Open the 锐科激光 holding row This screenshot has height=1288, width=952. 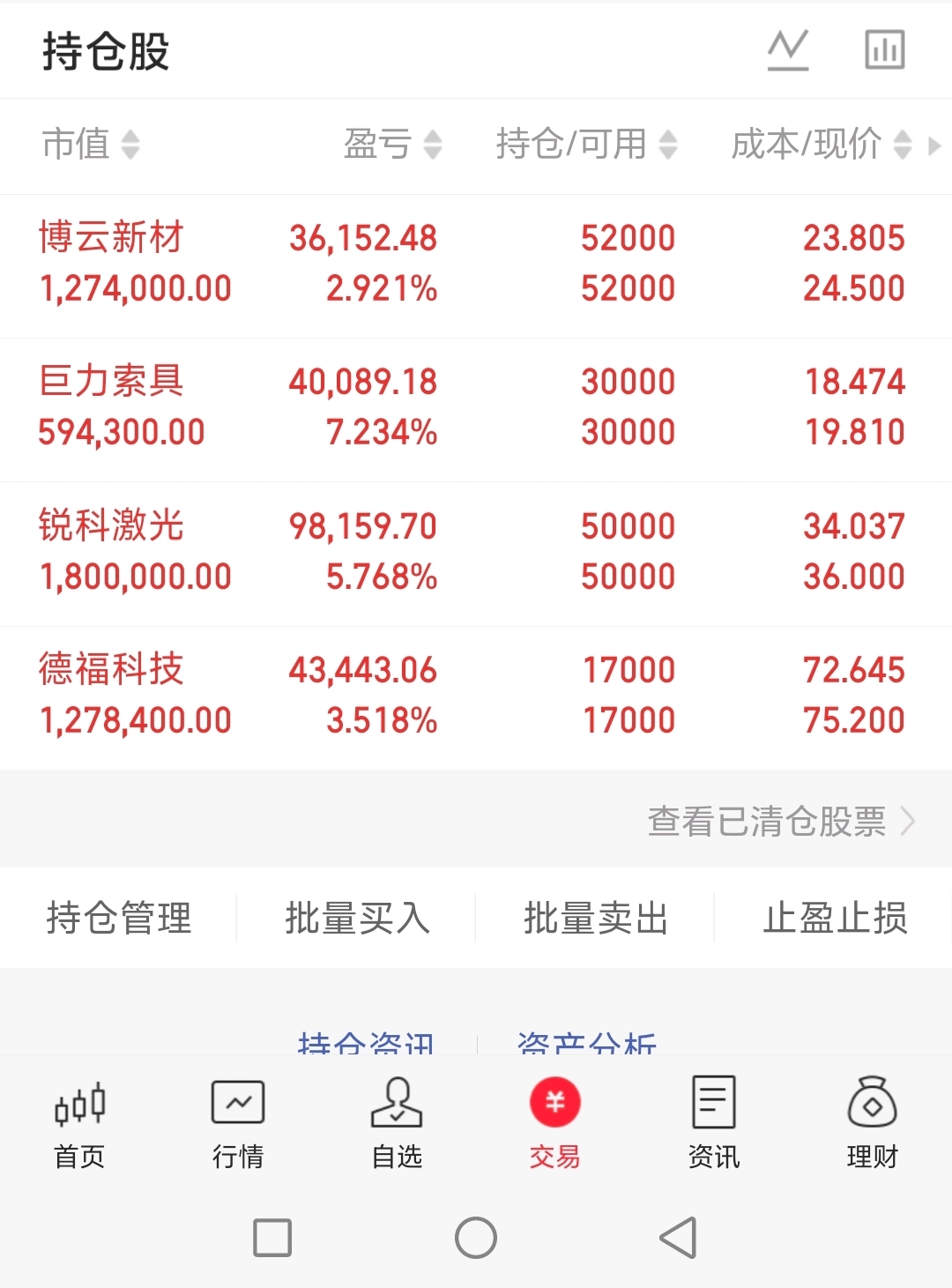click(x=476, y=552)
